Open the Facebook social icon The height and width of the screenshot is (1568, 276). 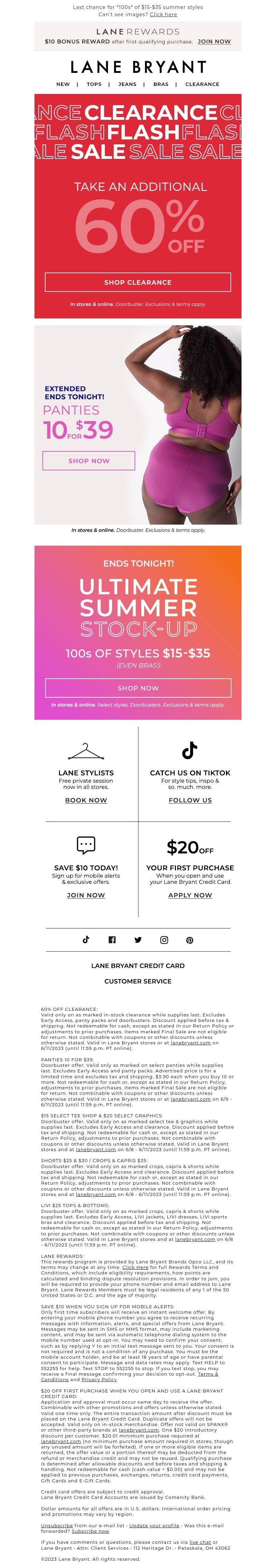112,940
